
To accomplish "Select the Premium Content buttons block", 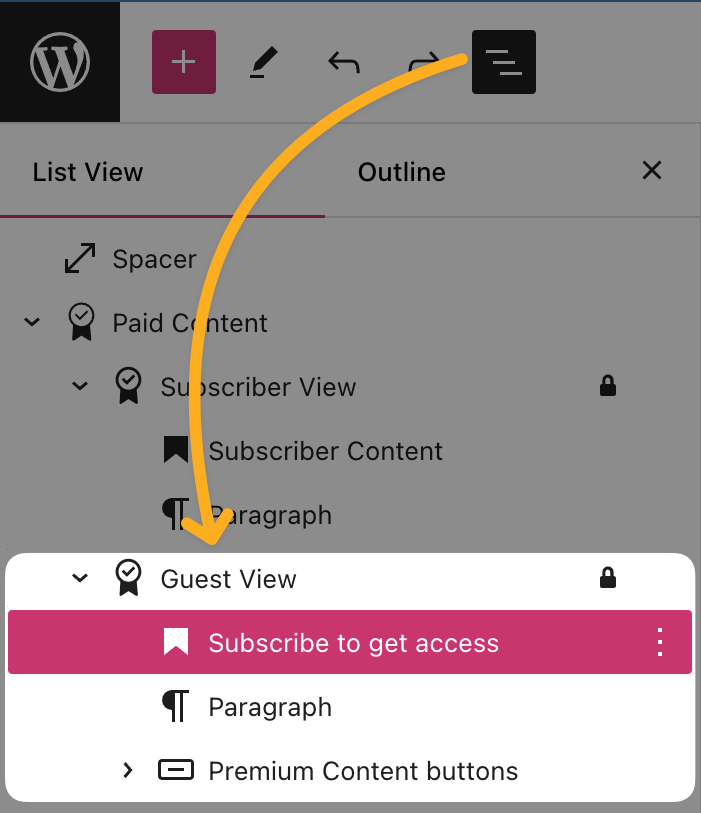I will tap(363, 771).
